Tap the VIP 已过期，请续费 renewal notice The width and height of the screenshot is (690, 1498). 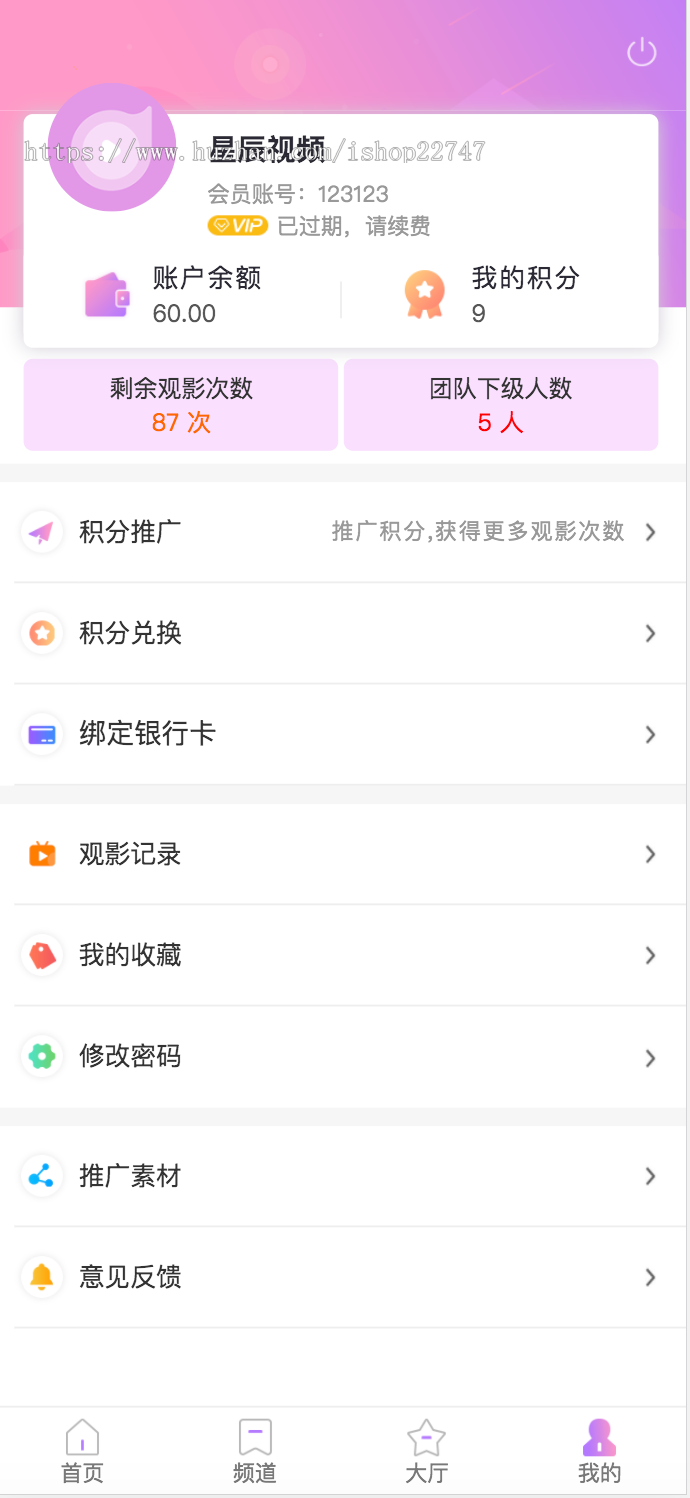[x=320, y=226]
